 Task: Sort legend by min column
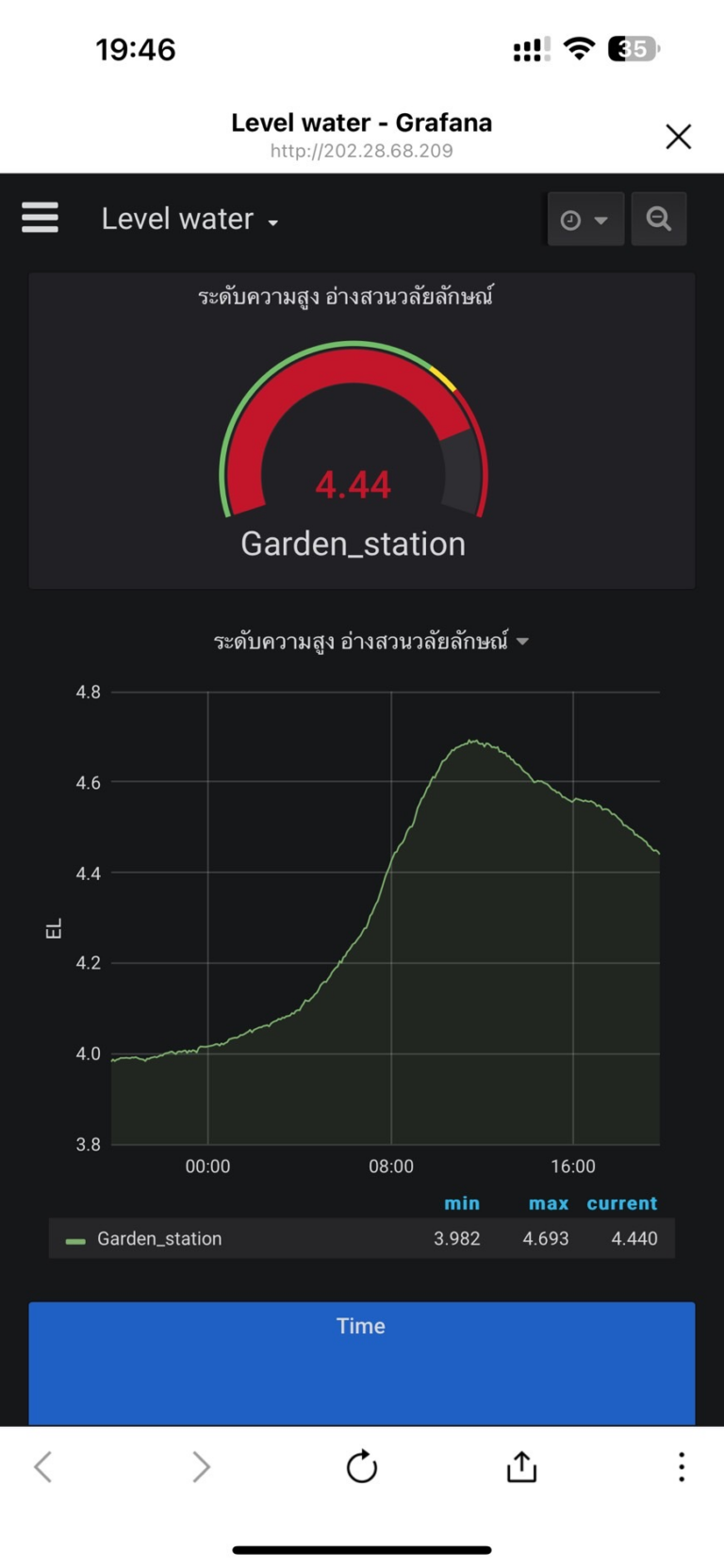[x=461, y=1203]
